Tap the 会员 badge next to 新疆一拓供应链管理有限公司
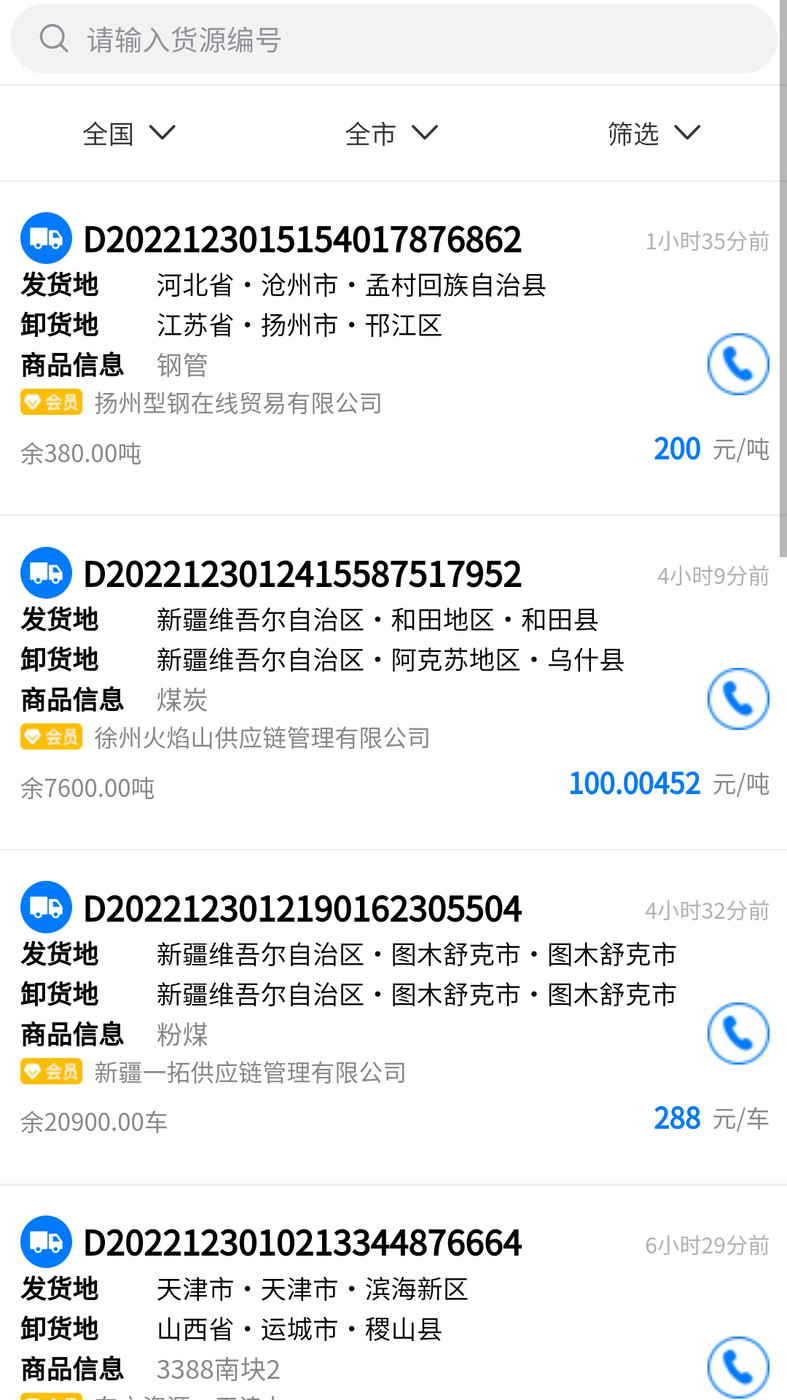Screen dimensions: 787x1400 pos(51,1072)
